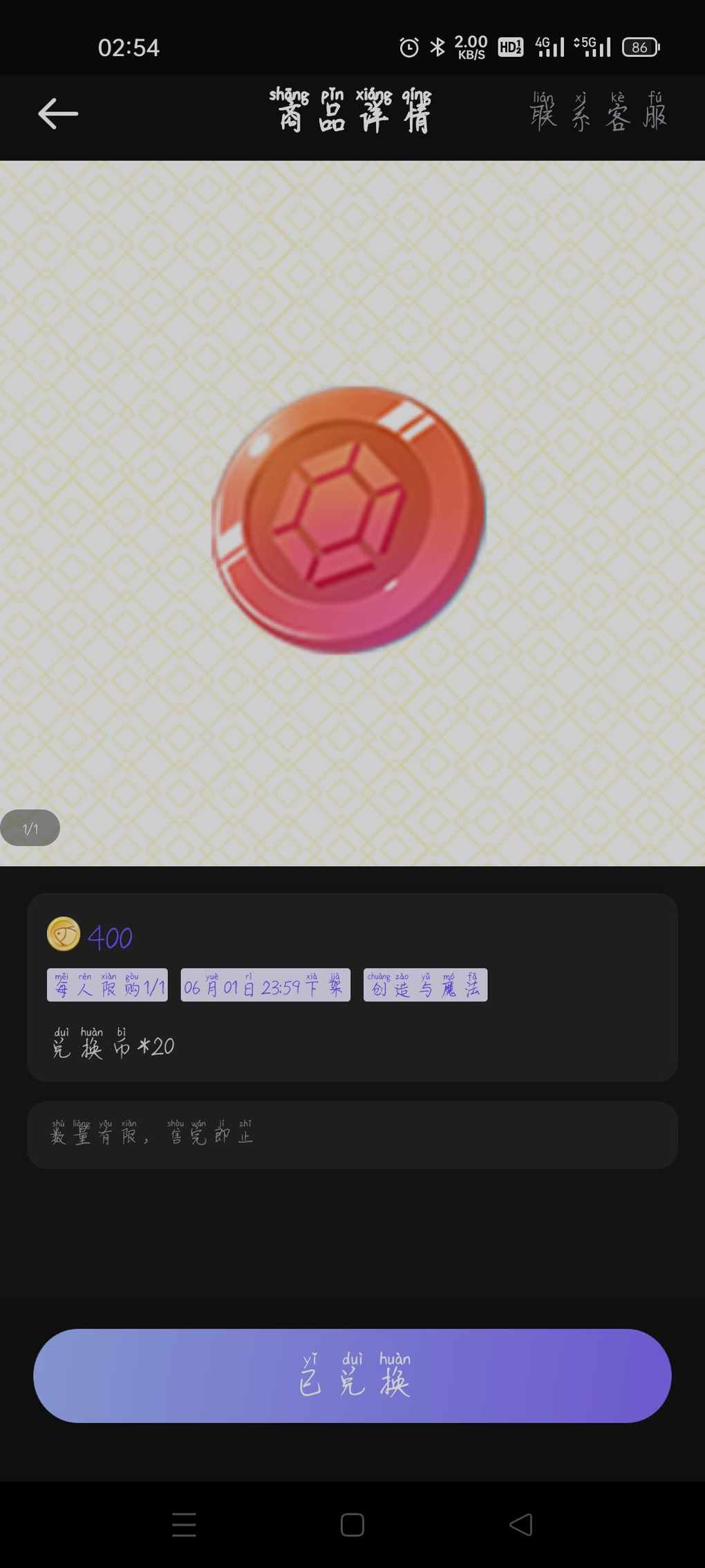Screen dimensions: 705x1568
Task: Tap the 创造与魔法 tag
Action: (425, 985)
